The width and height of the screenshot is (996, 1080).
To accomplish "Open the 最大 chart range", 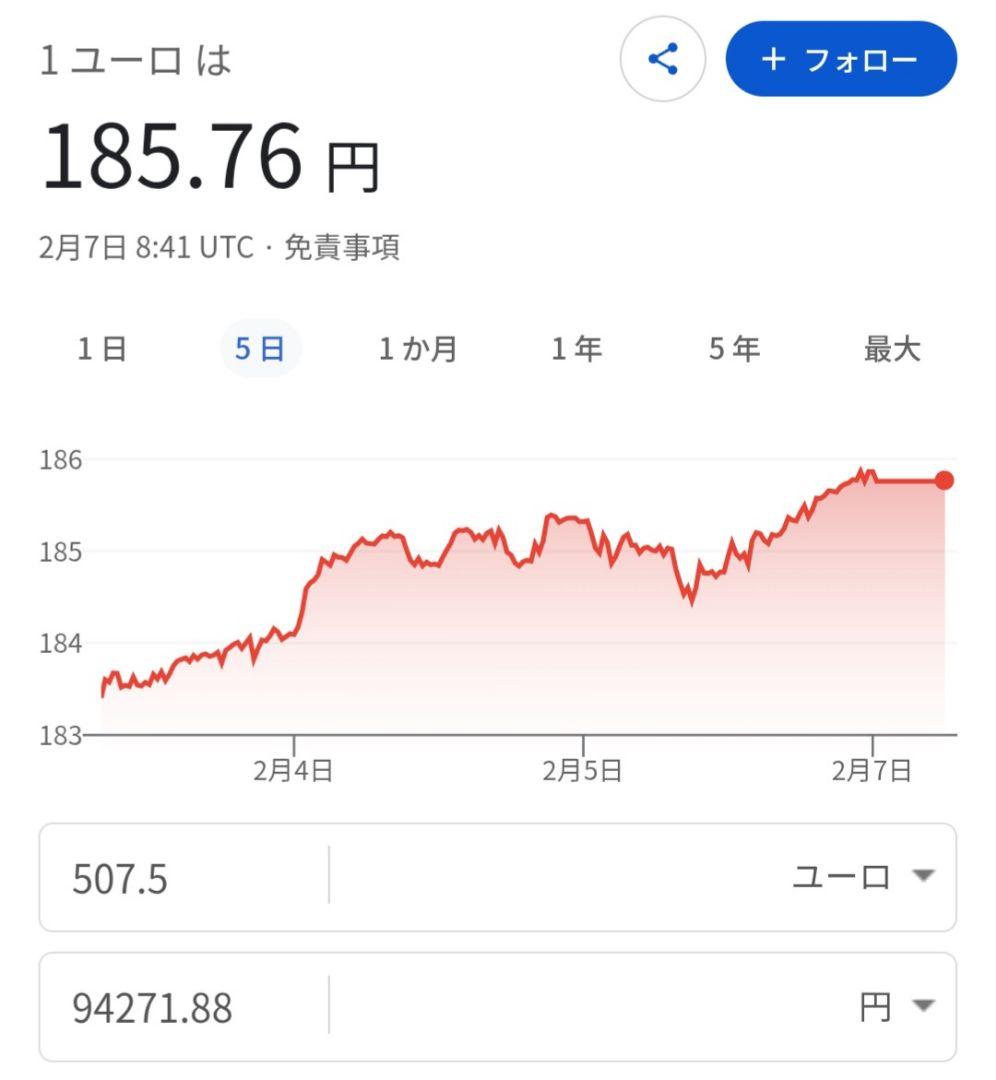I will click(x=892, y=349).
